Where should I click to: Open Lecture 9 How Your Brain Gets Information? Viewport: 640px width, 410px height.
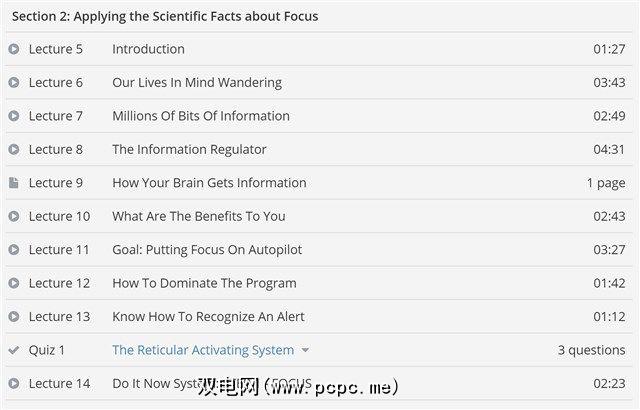click(x=209, y=183)
